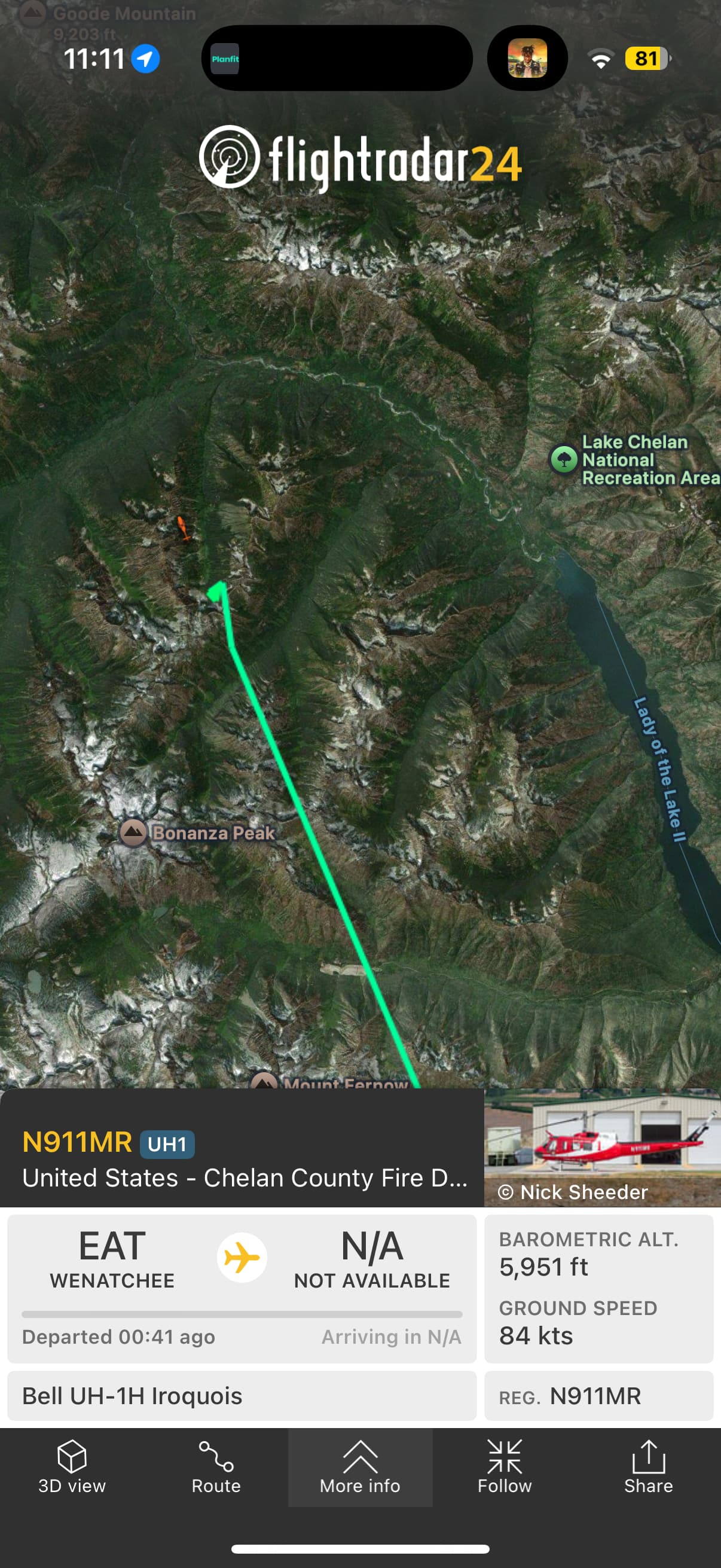Show the flight Route
Screen dimensions: 721x1568
[x=216, y=1468]
